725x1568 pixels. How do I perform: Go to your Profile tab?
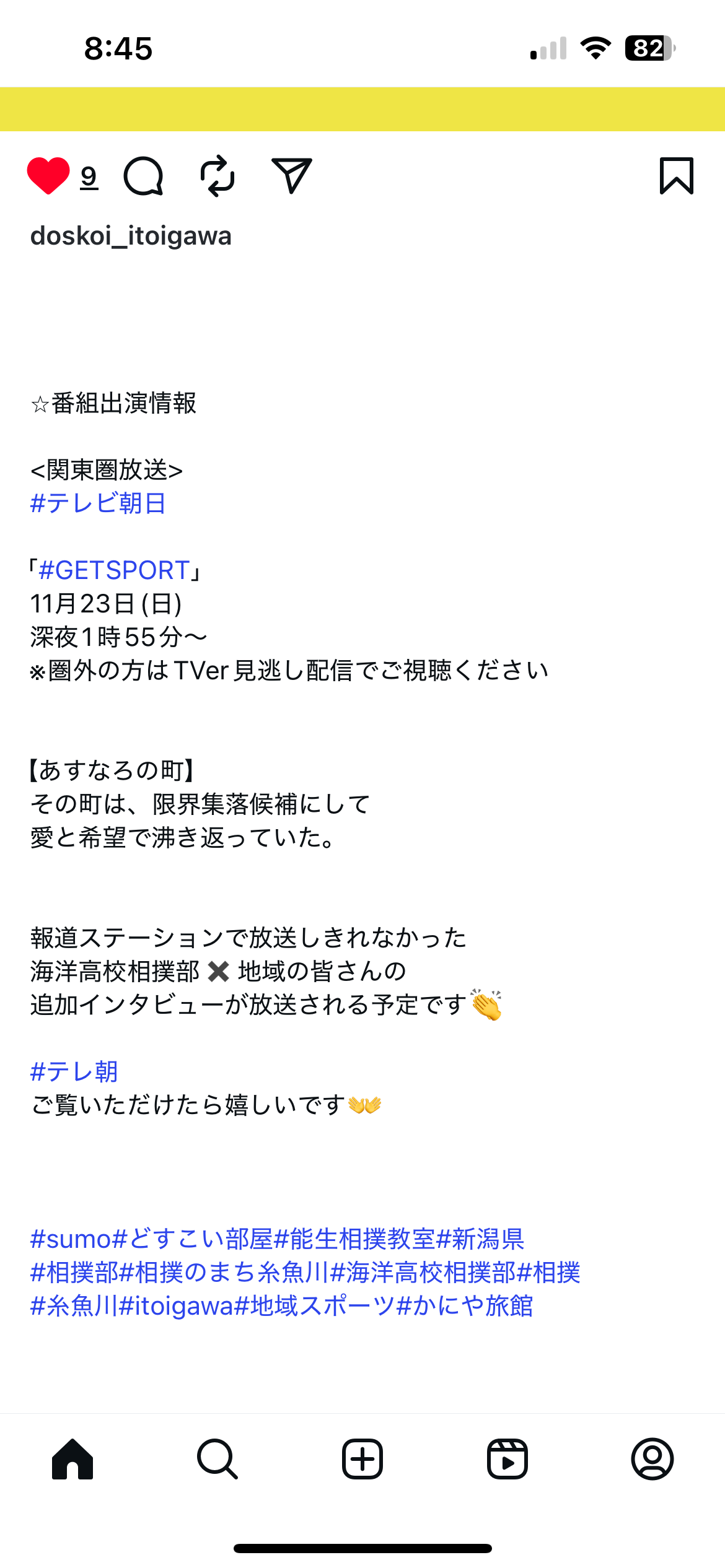point(652,1459)
